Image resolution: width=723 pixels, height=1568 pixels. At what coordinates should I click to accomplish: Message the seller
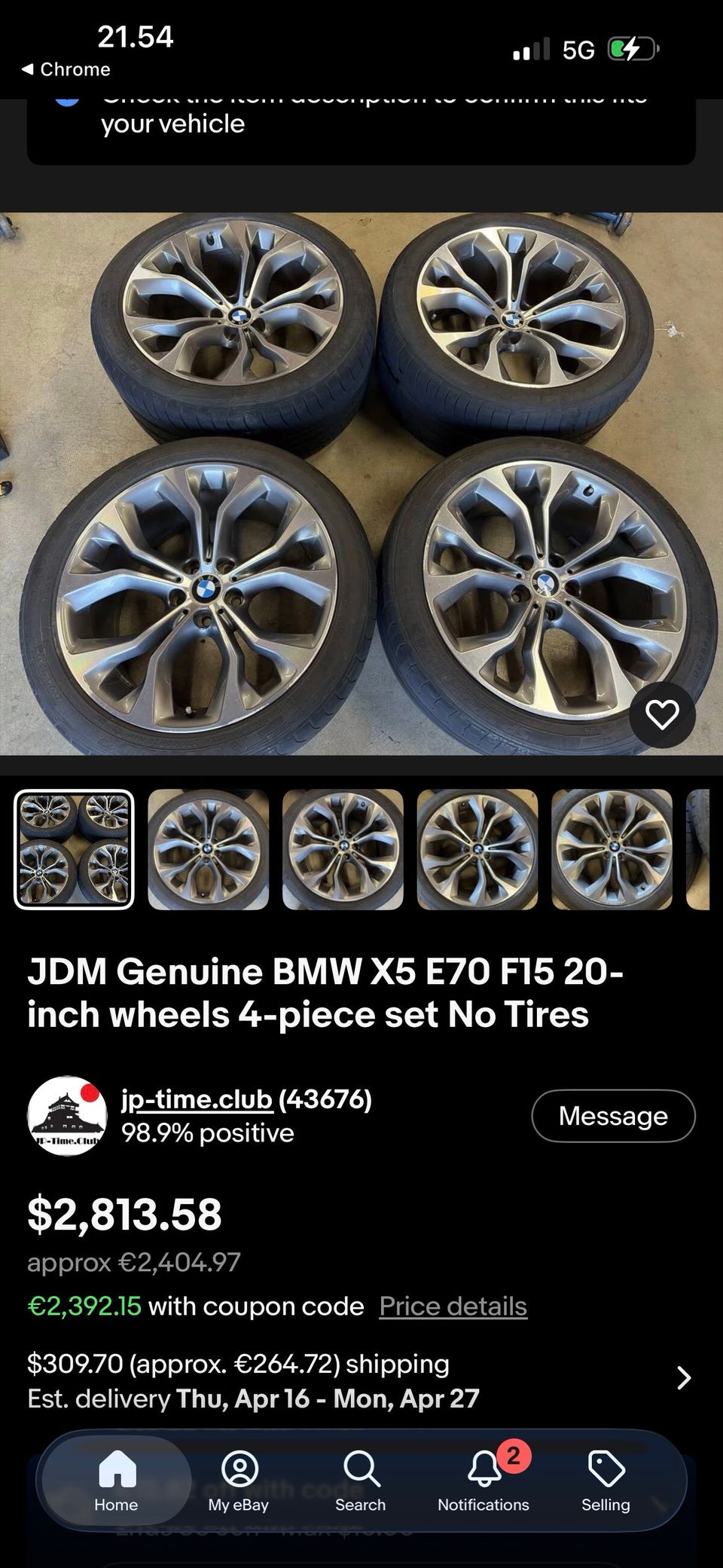[x=613, y=1116]
